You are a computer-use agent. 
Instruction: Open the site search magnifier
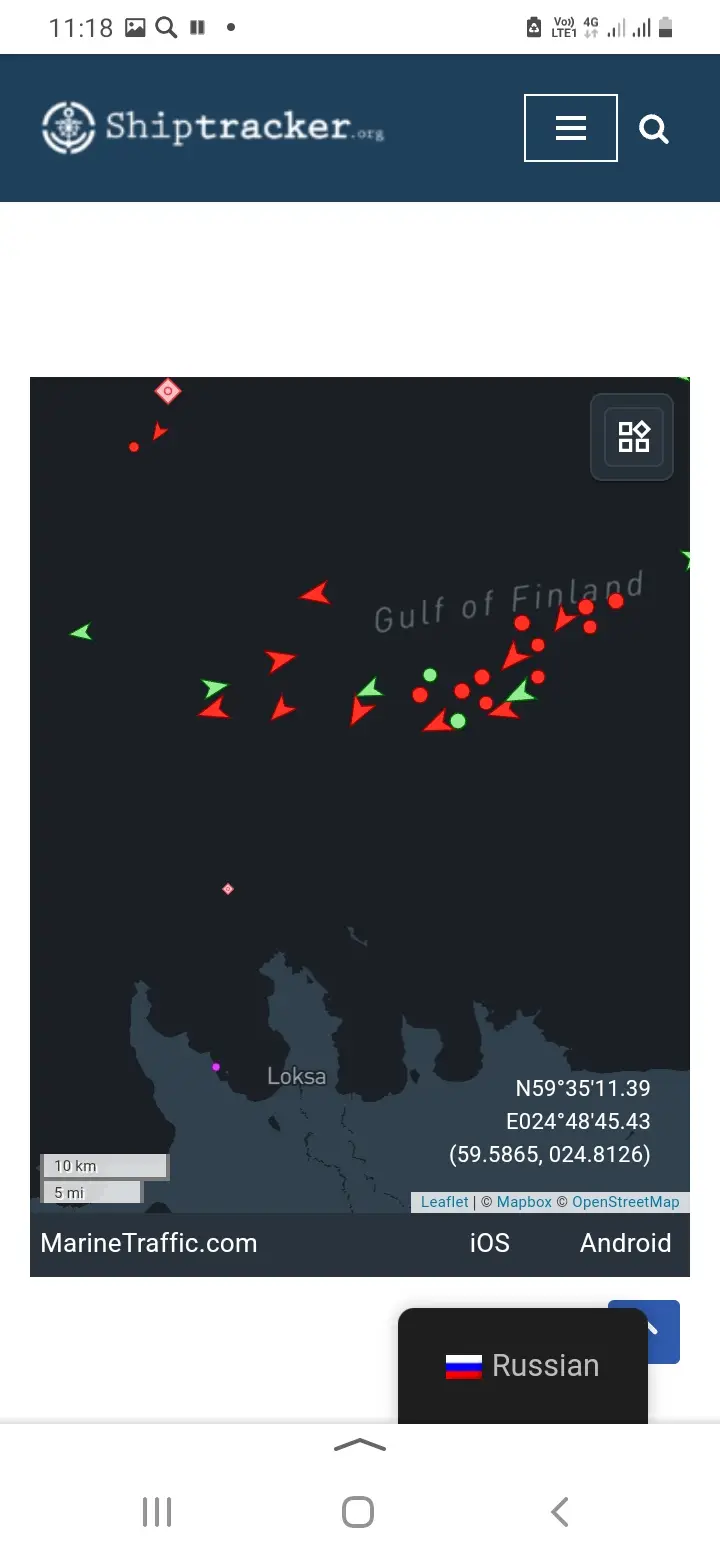(653, 129)
